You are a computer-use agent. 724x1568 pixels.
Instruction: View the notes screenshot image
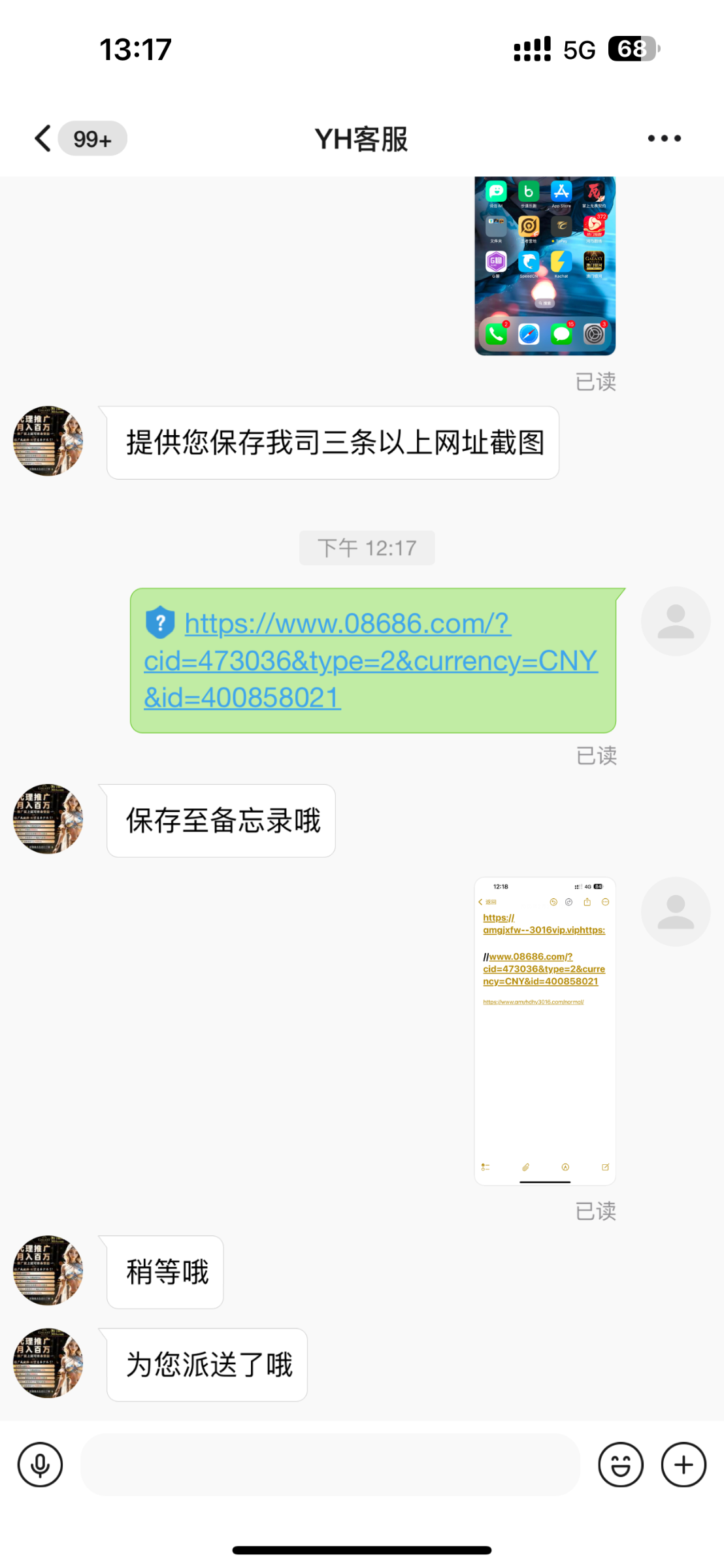(544, 1030)
